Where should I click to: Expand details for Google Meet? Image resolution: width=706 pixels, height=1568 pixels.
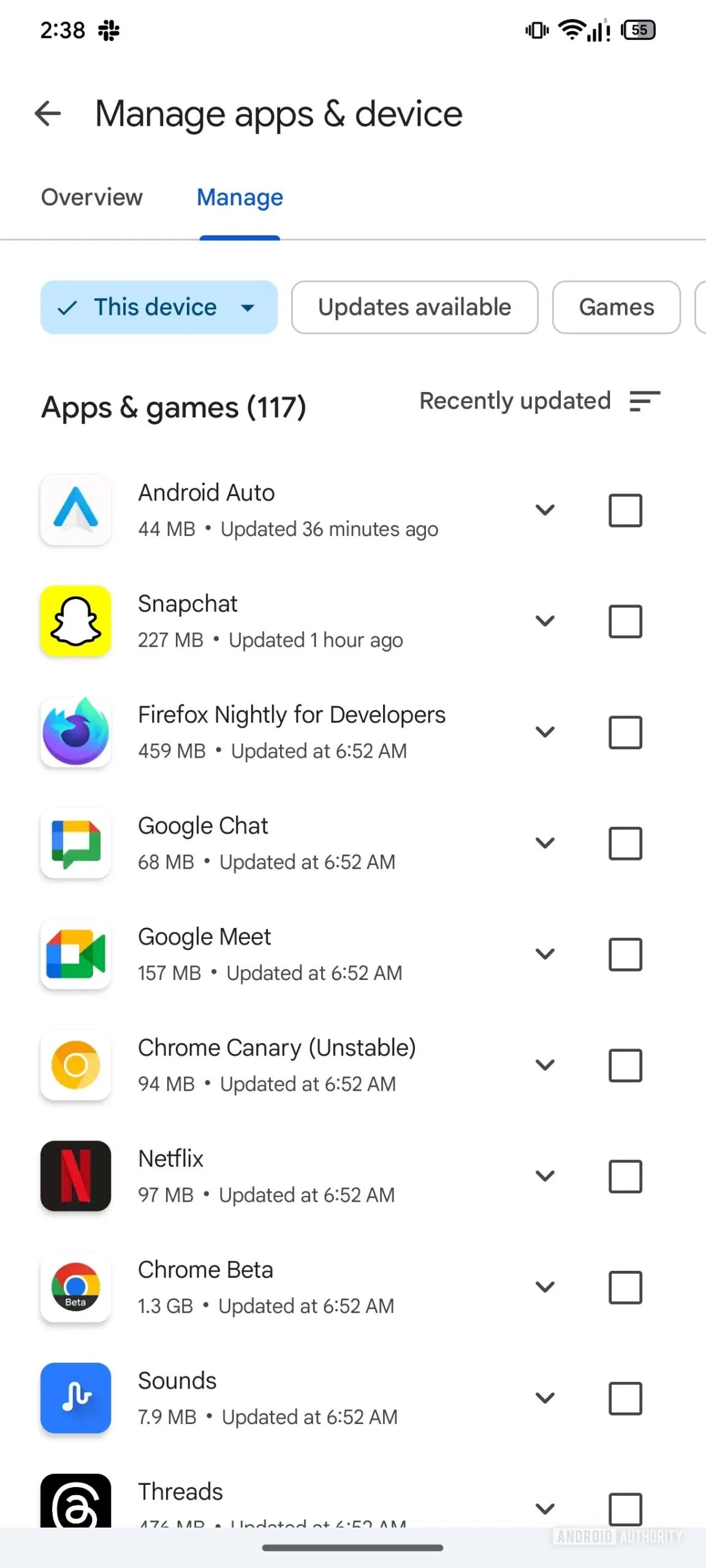coord(544,954)
